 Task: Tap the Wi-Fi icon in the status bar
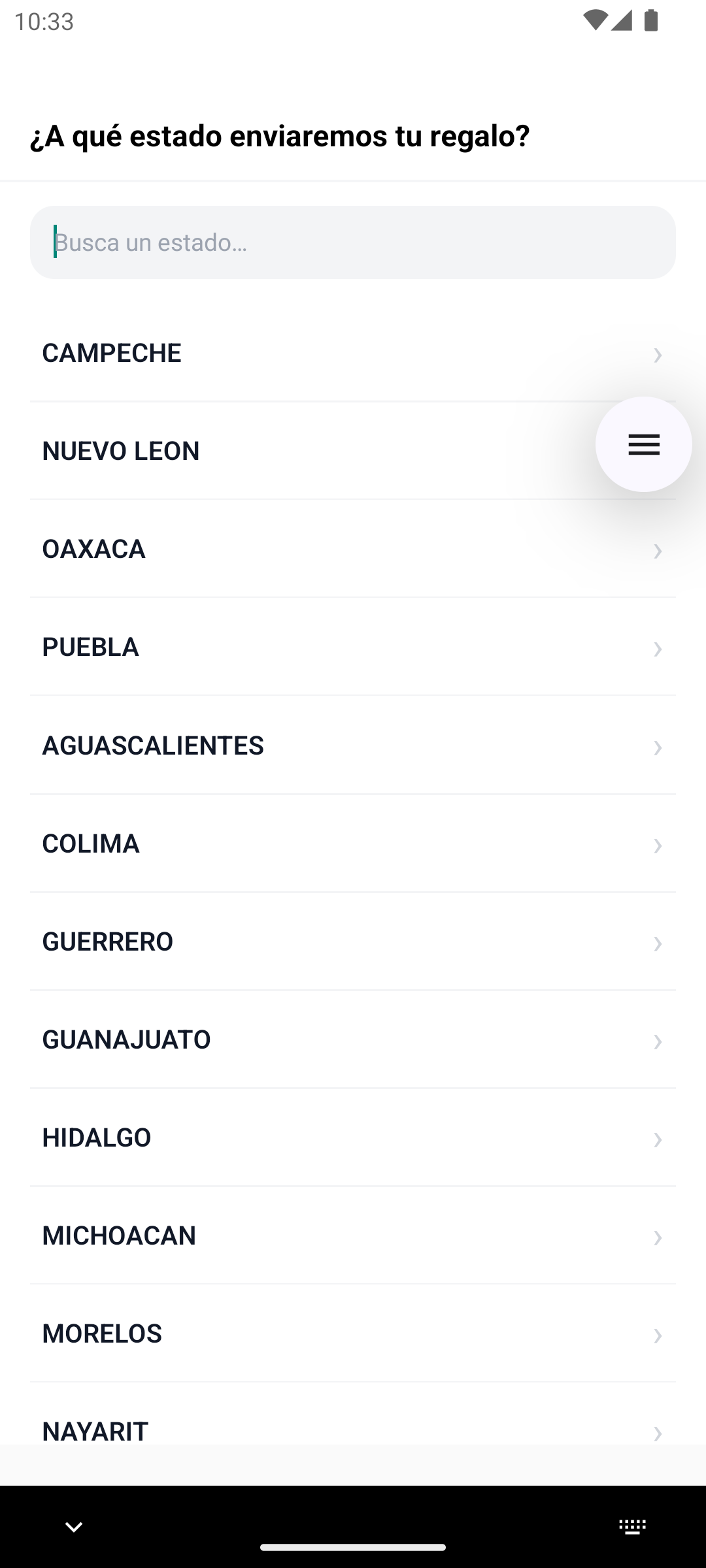pyautogui.click(x=596, y=21)
